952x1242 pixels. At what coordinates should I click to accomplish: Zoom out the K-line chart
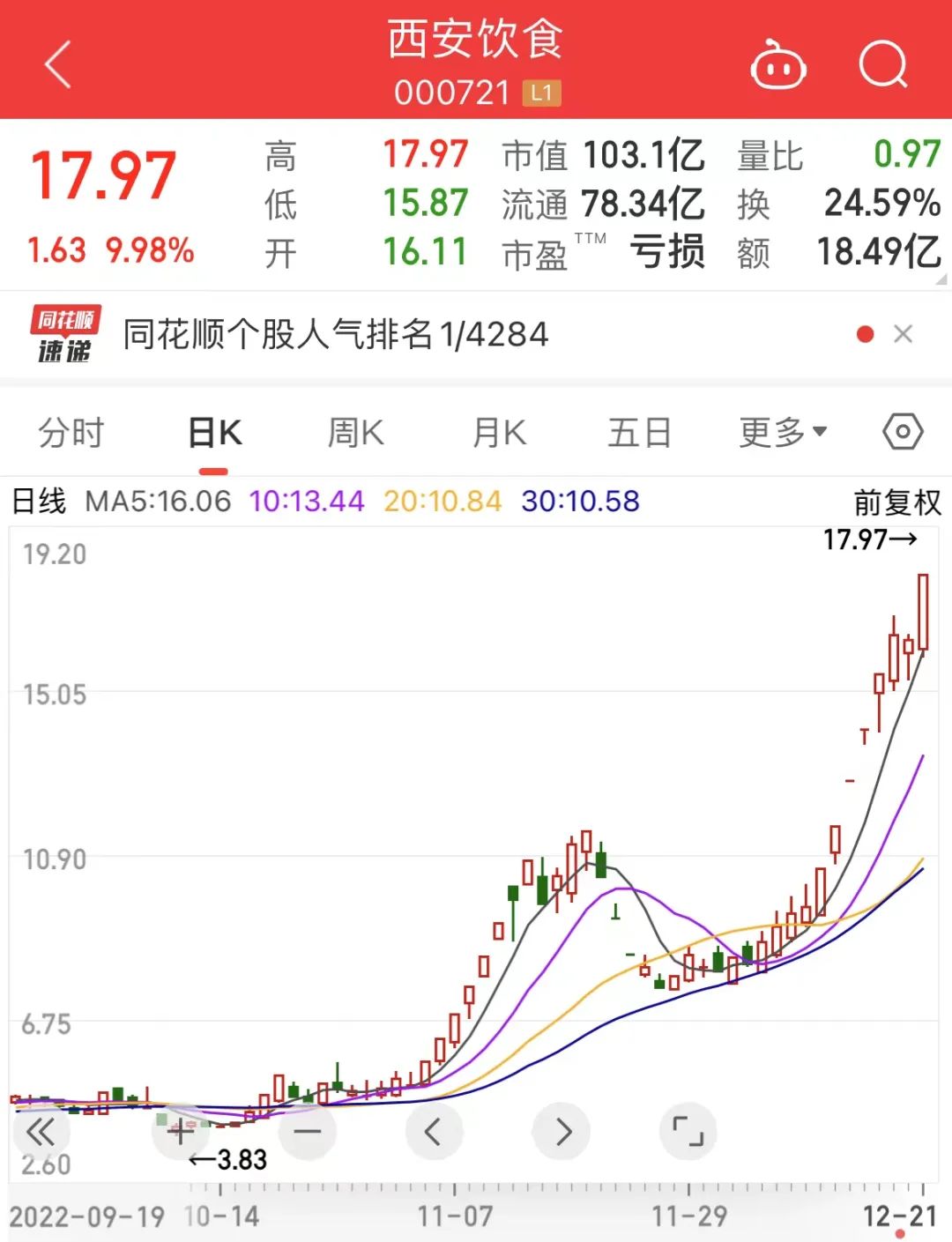[308, 1131]
